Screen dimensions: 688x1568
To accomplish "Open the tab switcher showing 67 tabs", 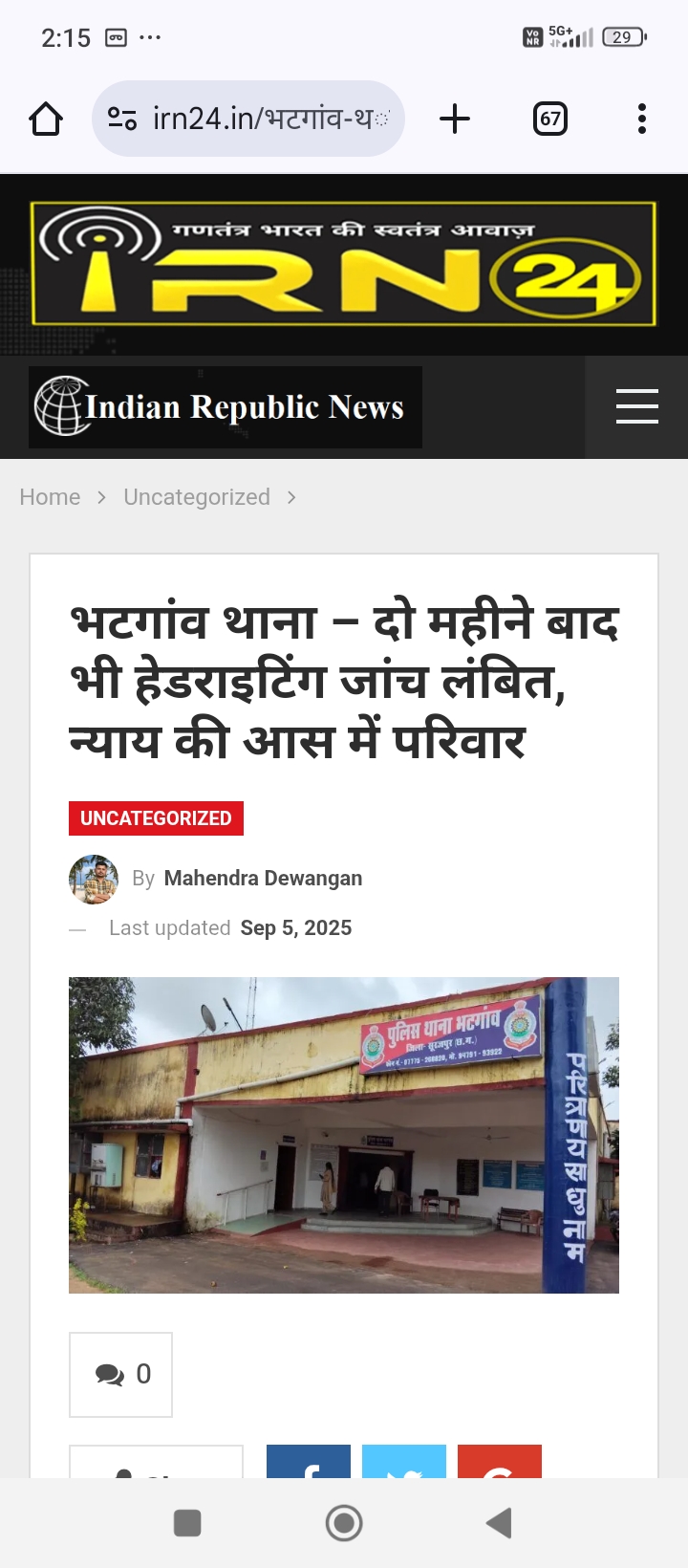I will point(550,119).
